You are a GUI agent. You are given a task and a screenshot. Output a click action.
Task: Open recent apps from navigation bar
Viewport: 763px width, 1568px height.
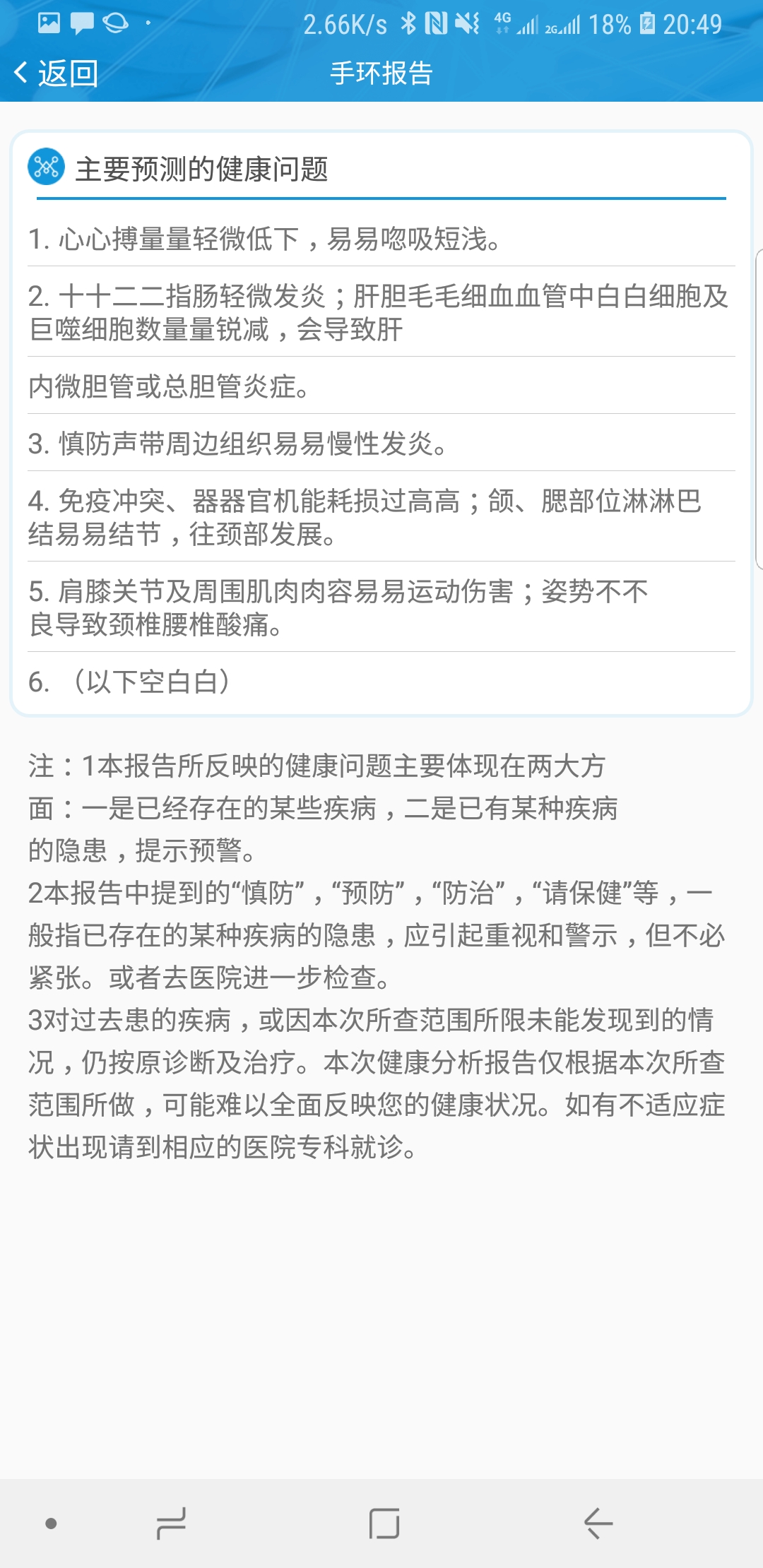(x=171, y=1524)
